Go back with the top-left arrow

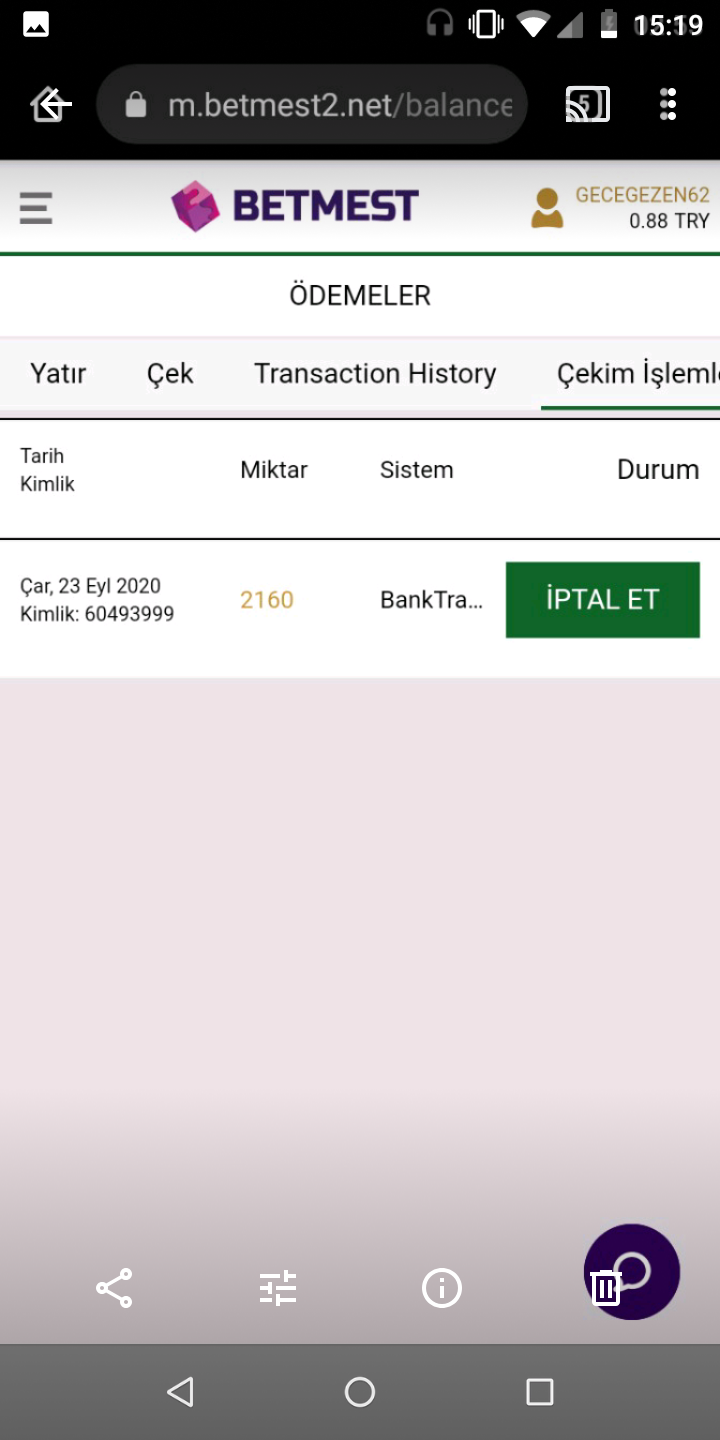50,104
